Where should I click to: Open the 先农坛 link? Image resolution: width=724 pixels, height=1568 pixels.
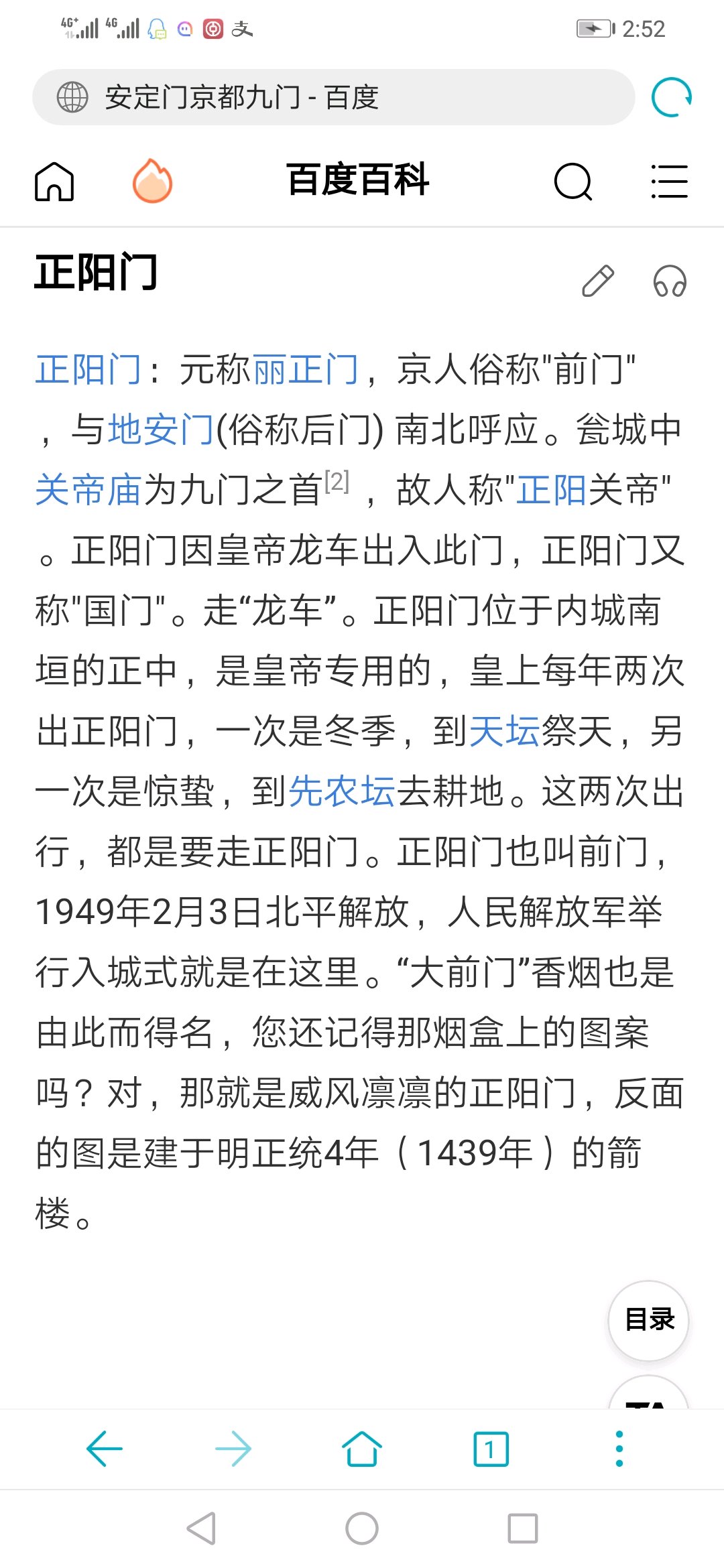342,791
